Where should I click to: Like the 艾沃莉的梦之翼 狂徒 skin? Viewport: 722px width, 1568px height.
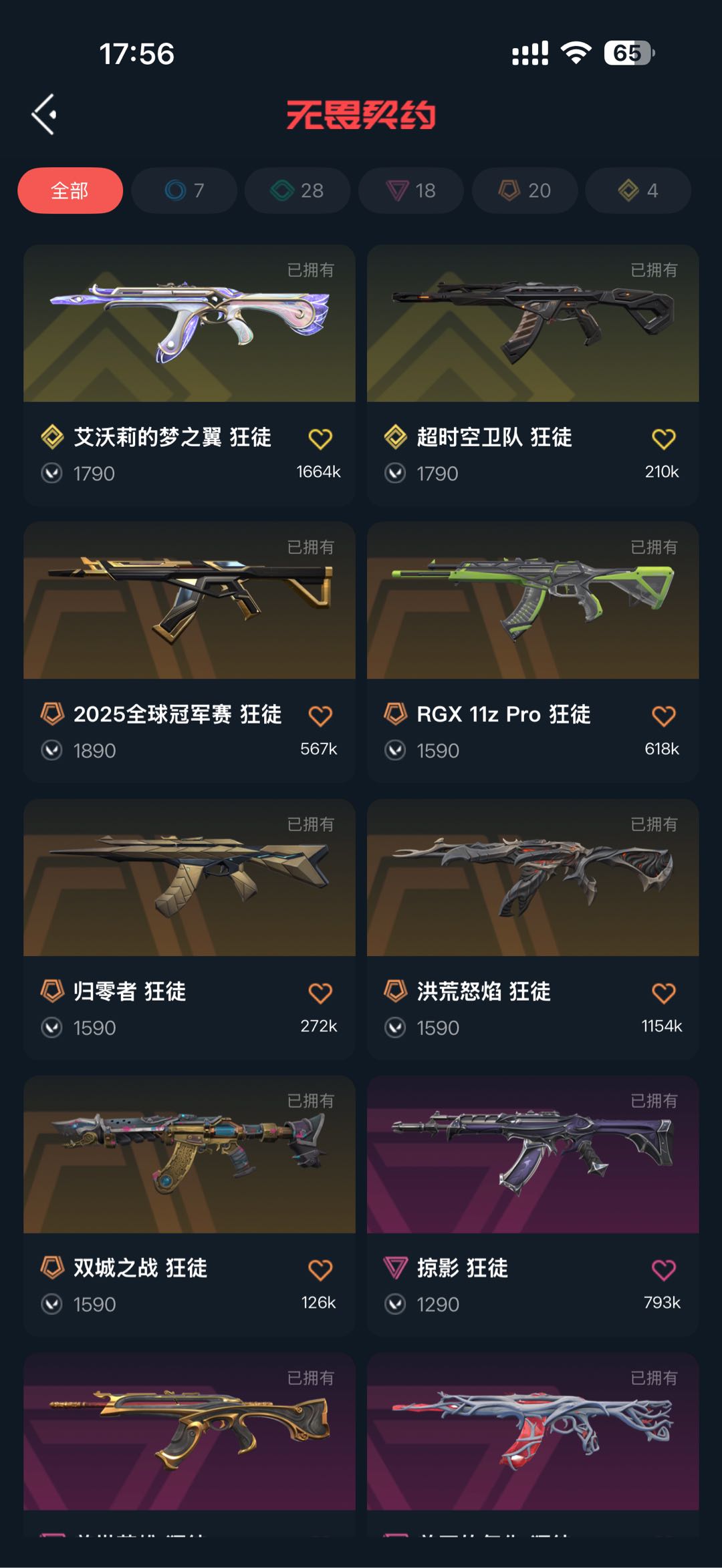point(320,439)
